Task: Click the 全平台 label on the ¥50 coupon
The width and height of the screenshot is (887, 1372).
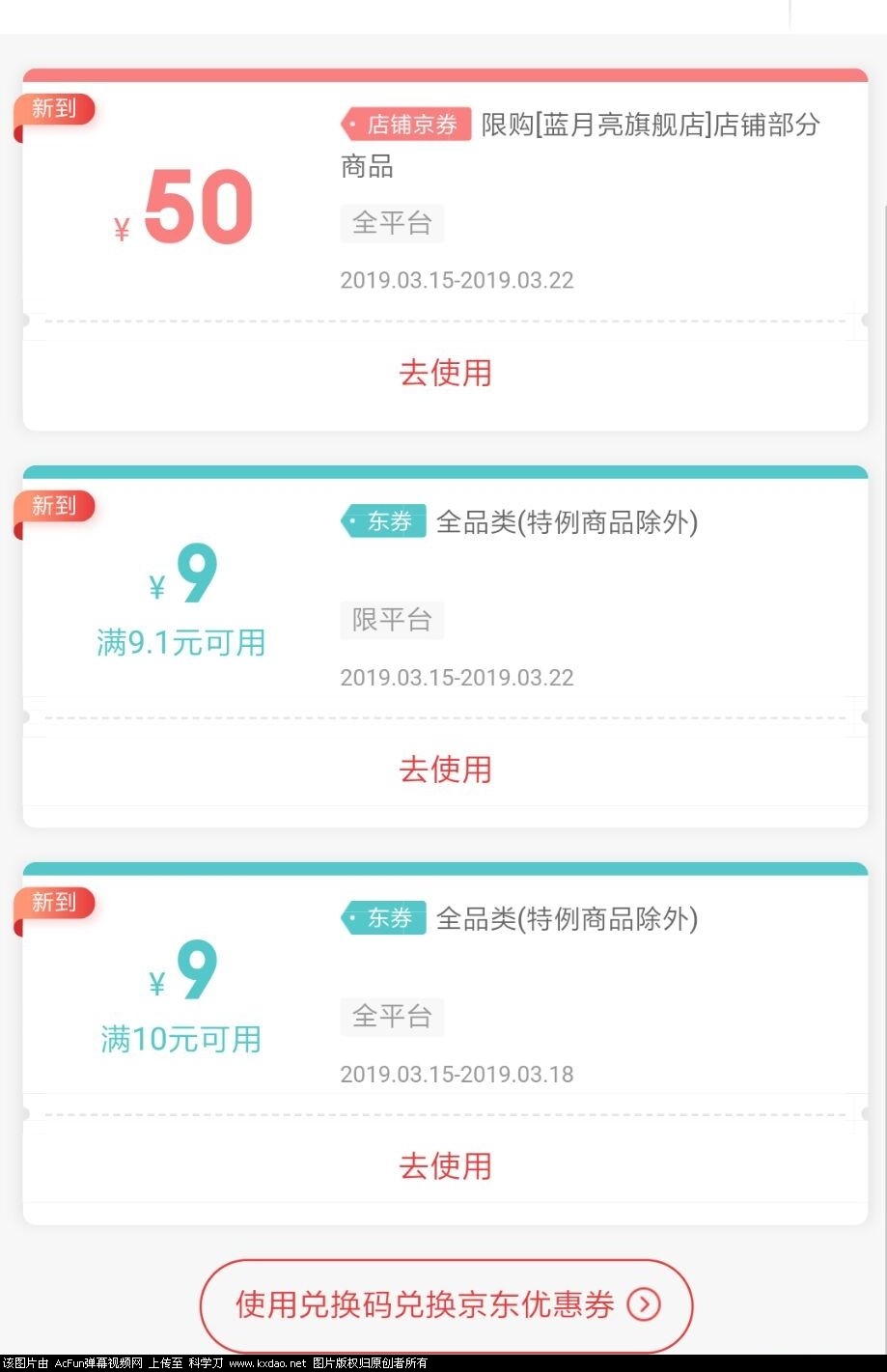Action: tap(392, 223)
